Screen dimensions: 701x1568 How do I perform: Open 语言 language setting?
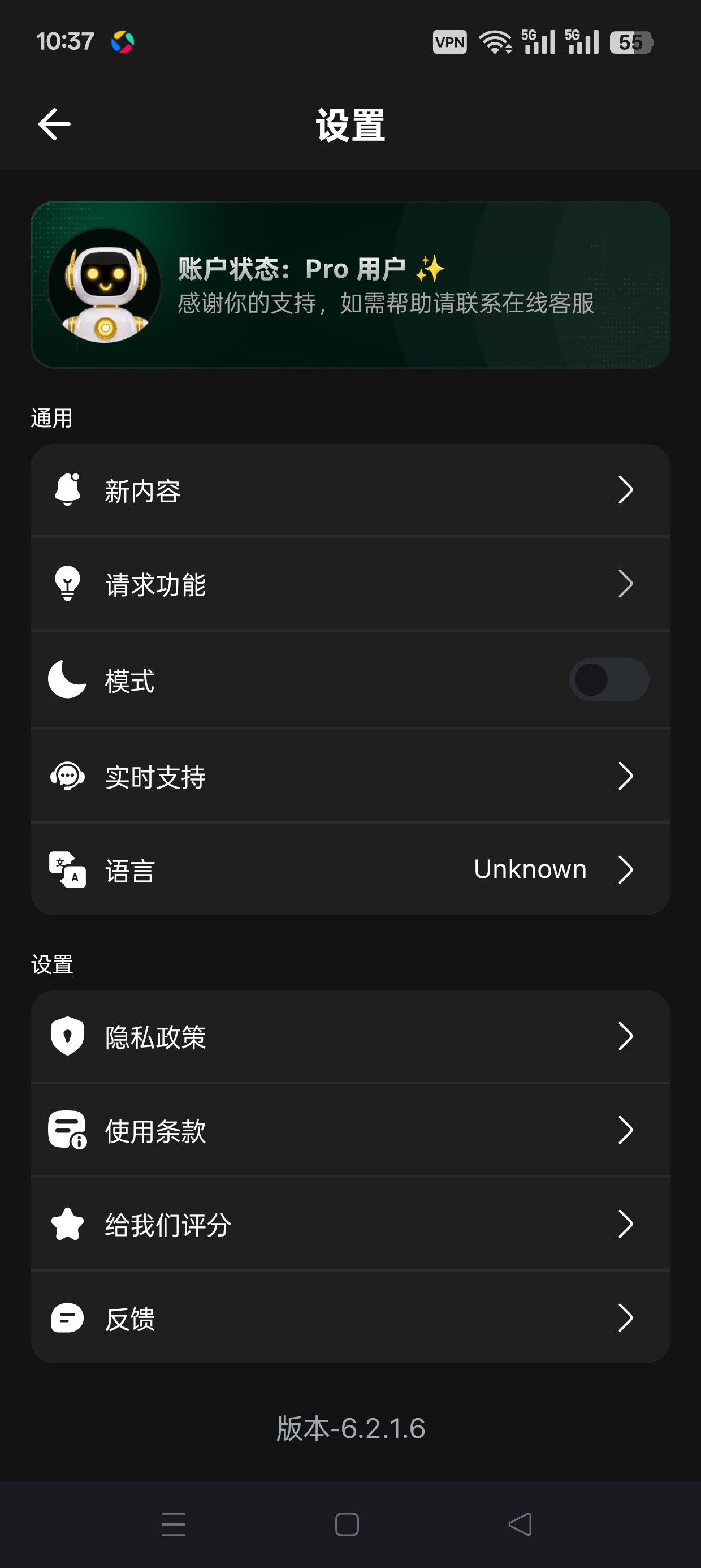(x=350, y=870)
